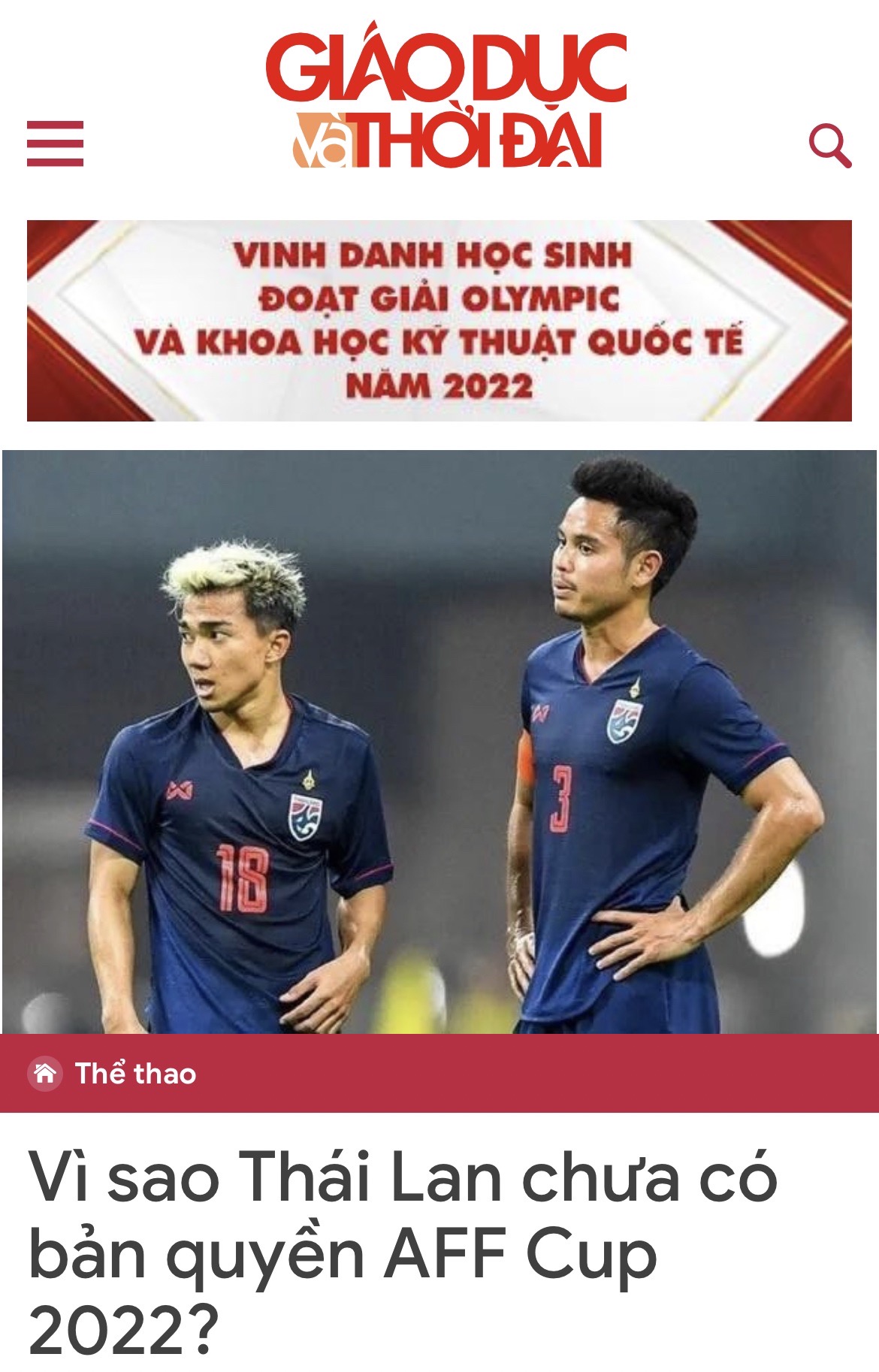Open the Vinh danh học sinh Olympic banner
Screen dimensions: 879x1372
click(x=439, y=320)
